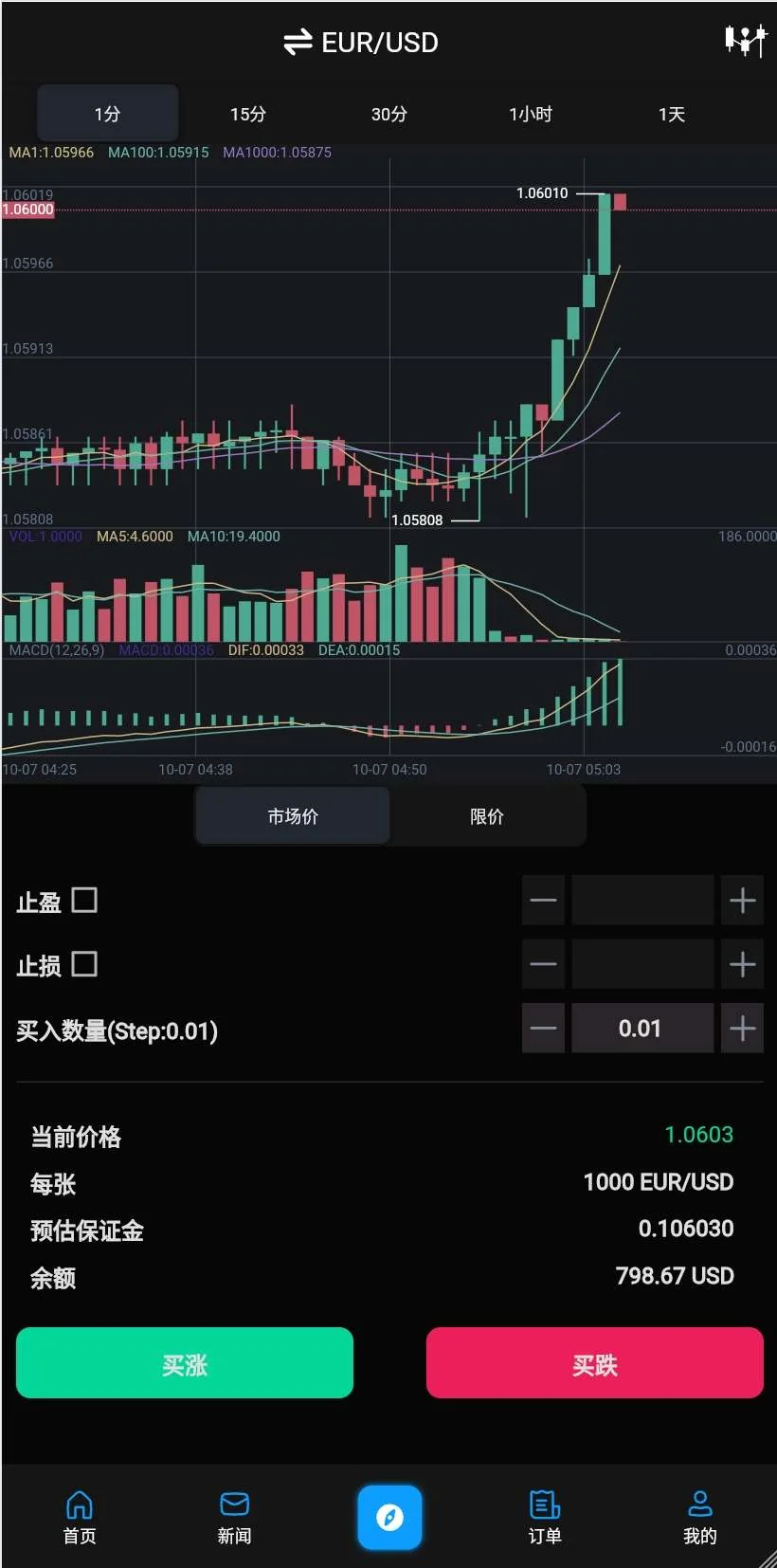Show the 1小时 chart interval

(x=530, y=114)
